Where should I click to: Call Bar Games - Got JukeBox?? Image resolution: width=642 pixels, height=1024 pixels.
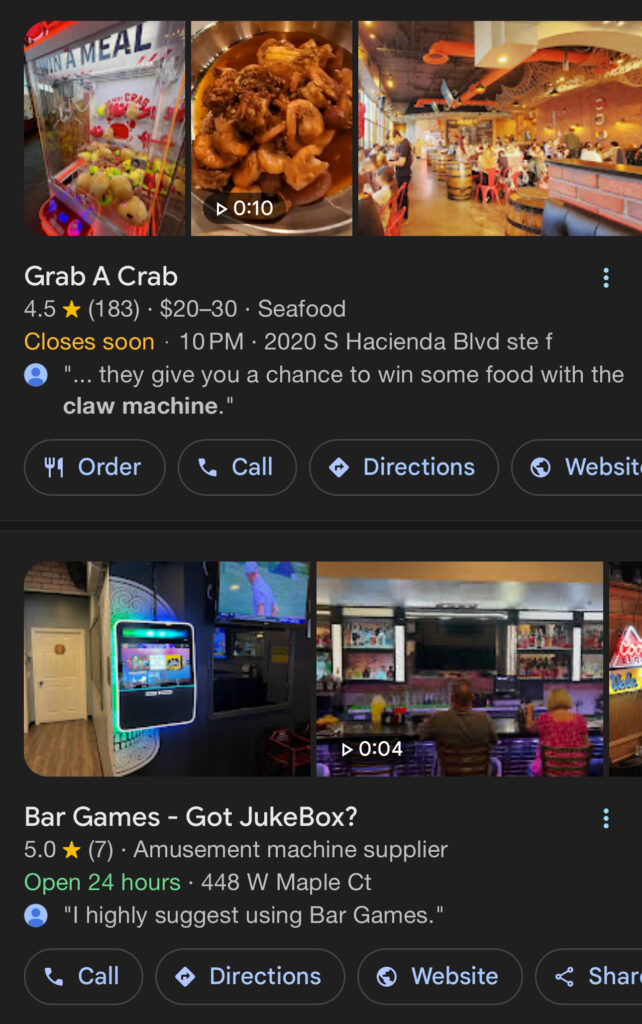tap(83, 976)
